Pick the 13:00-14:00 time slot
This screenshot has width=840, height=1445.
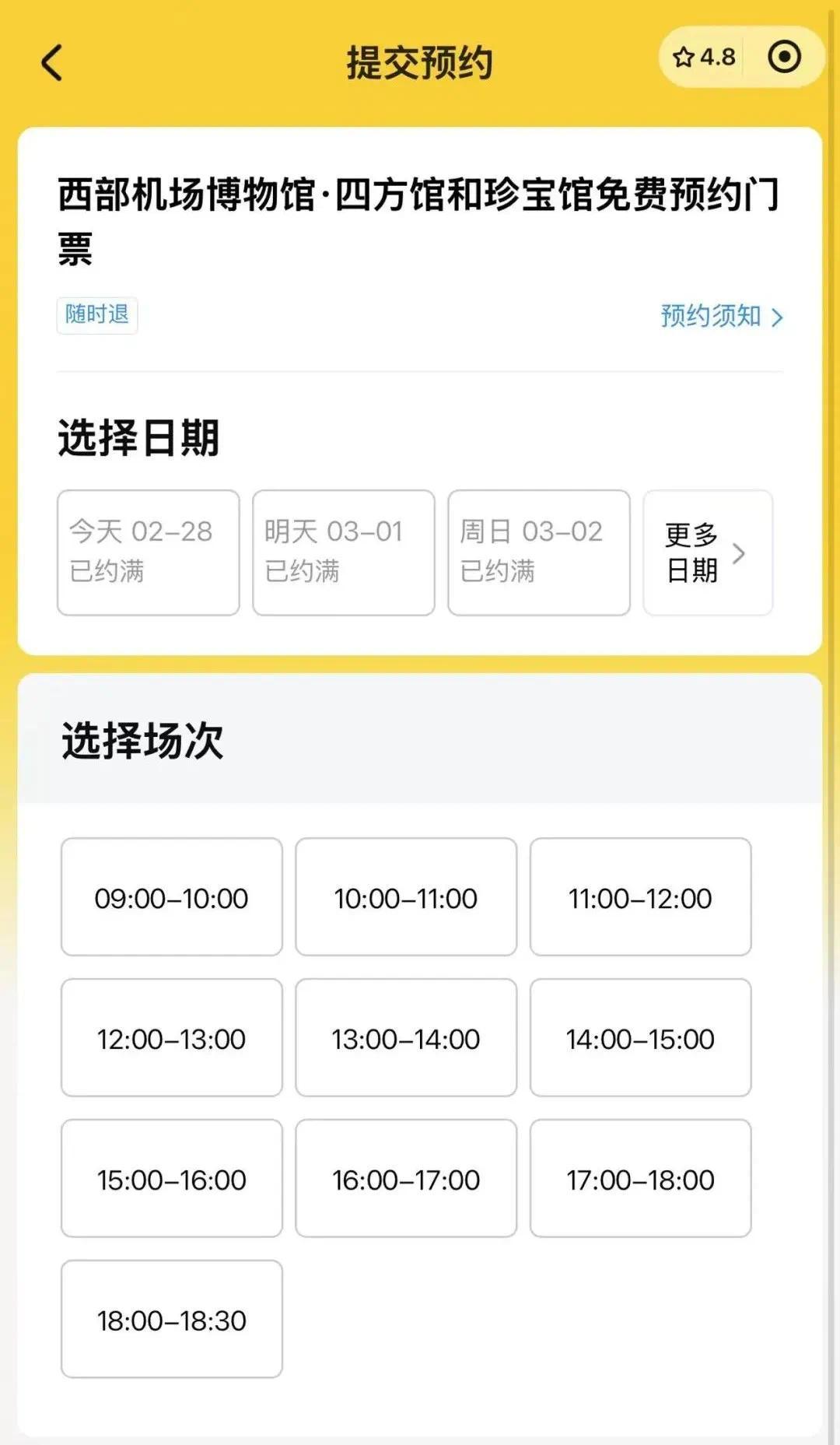(406, 1039)
